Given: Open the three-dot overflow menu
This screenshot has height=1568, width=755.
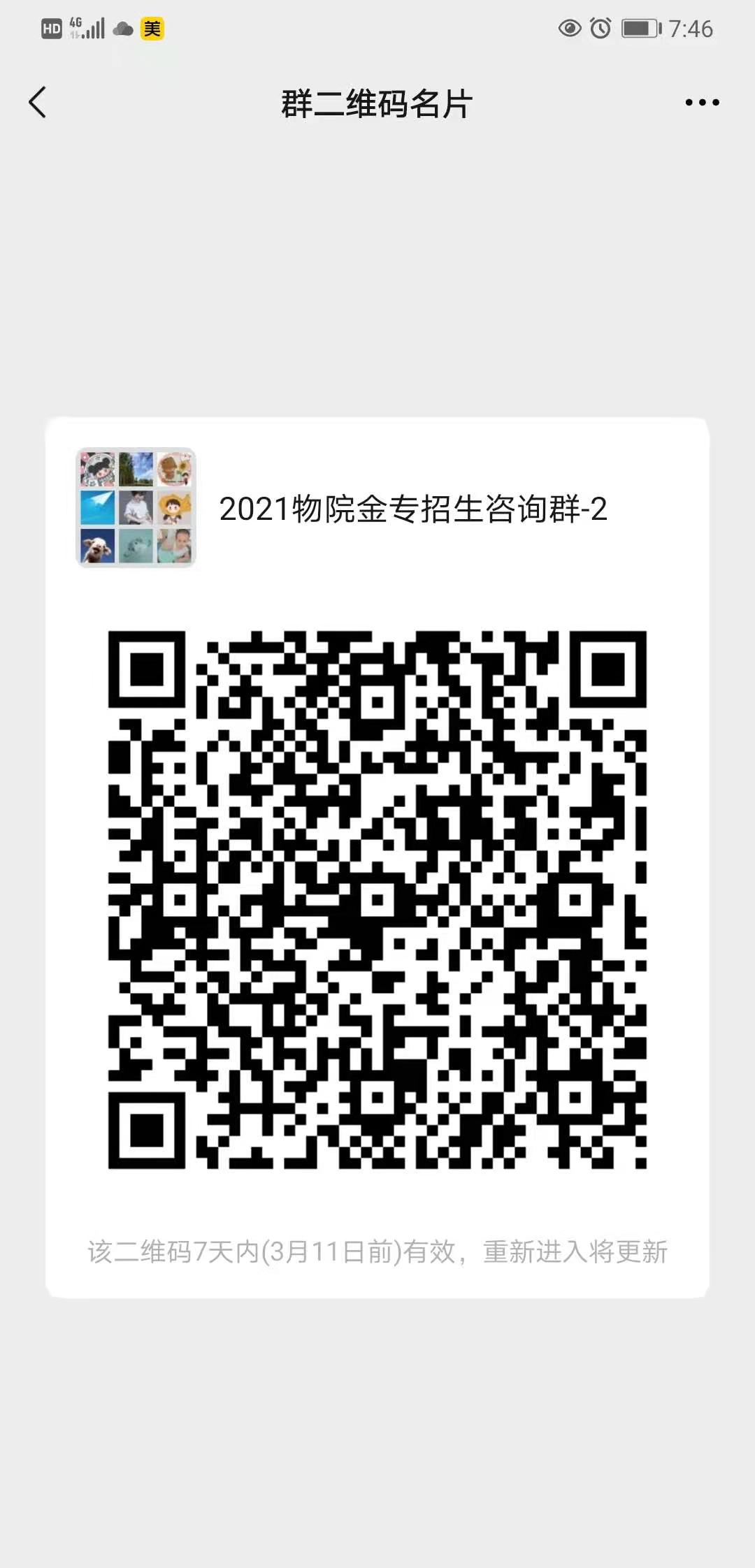Looking at the screenshot, I should point(702,103).
